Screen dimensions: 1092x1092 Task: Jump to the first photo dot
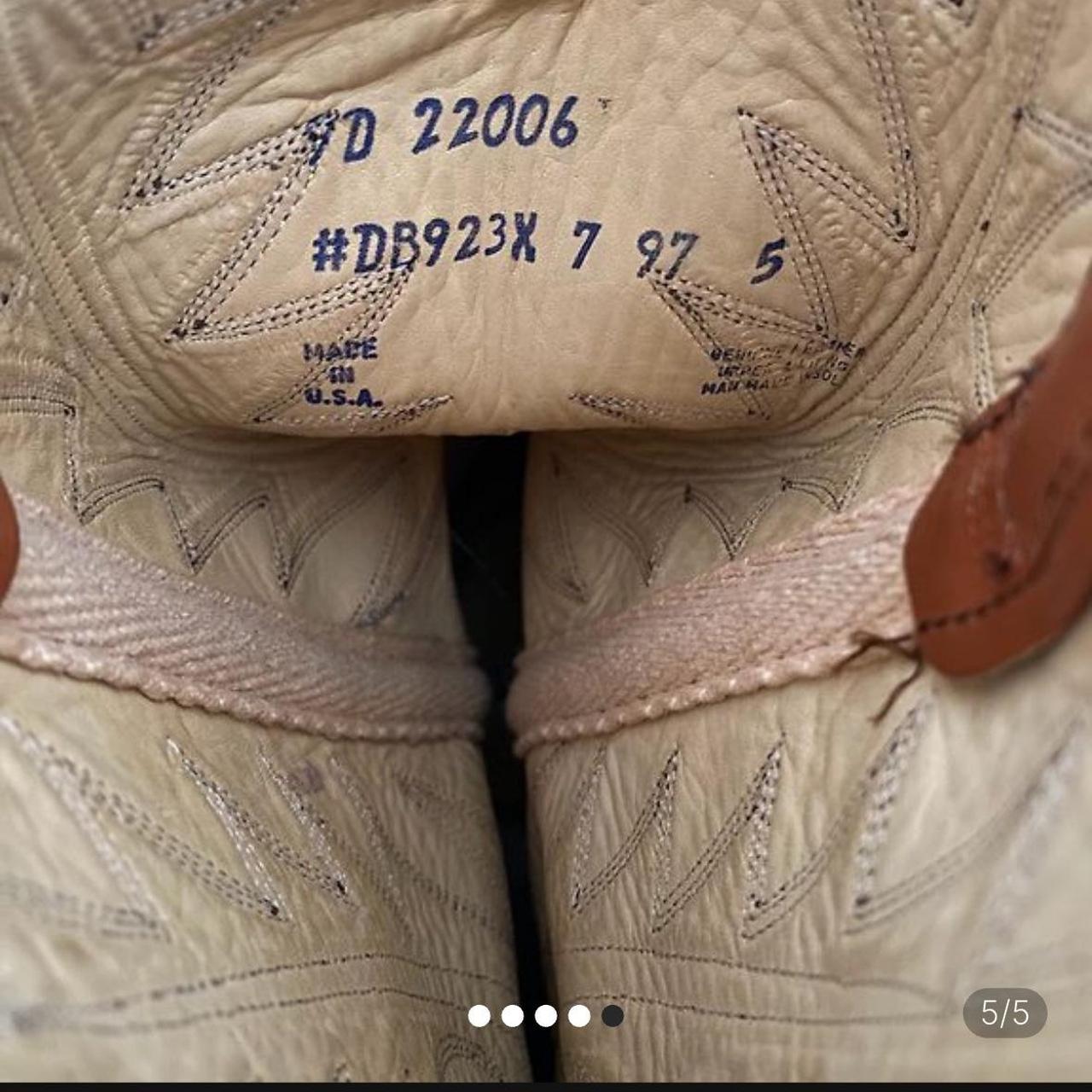(x=479, y=1015)
